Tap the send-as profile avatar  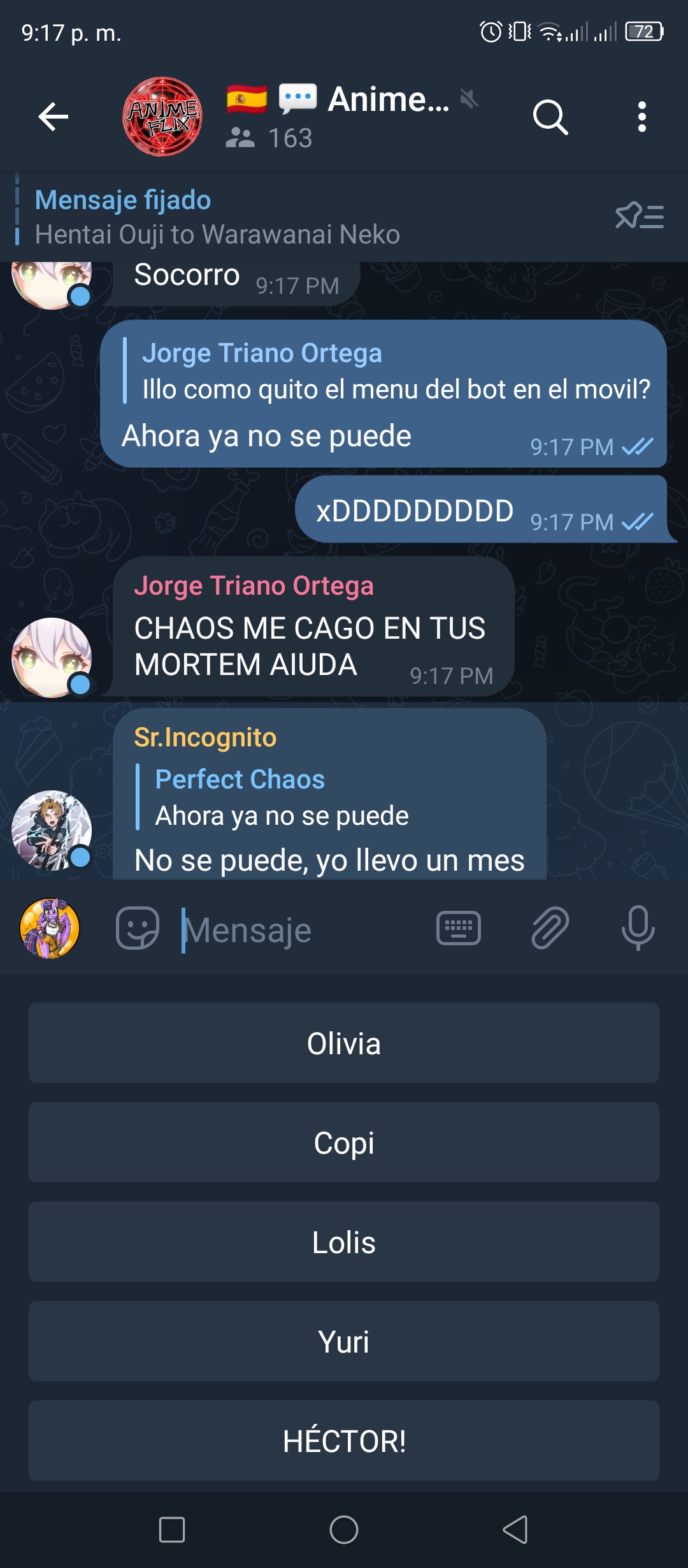pyautogui.click(x=50, y=928)
